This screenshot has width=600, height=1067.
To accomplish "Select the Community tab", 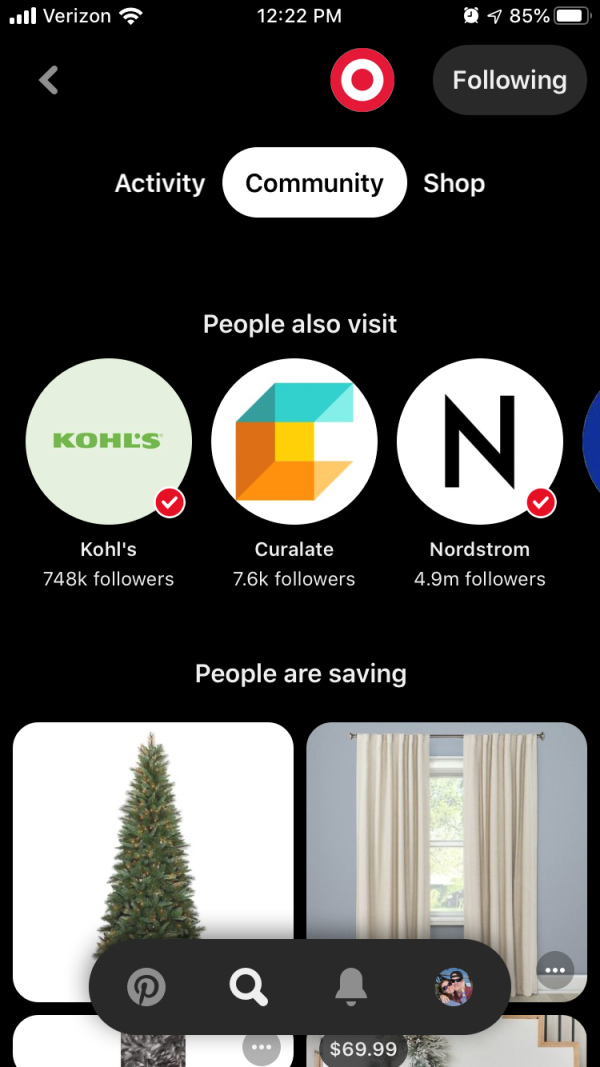I will click(x=314, y=183).
